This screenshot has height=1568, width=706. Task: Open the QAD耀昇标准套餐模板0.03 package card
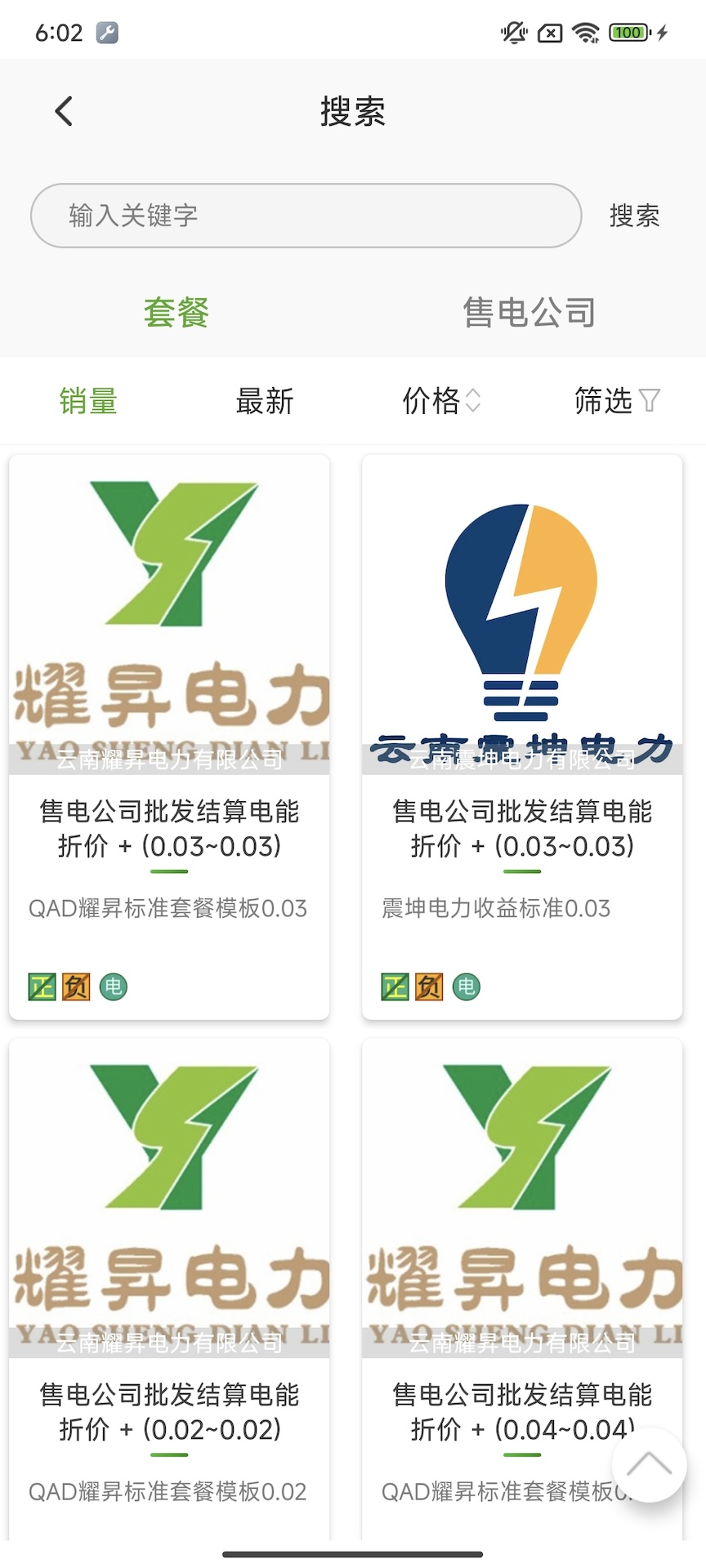(x=169, y=737)
